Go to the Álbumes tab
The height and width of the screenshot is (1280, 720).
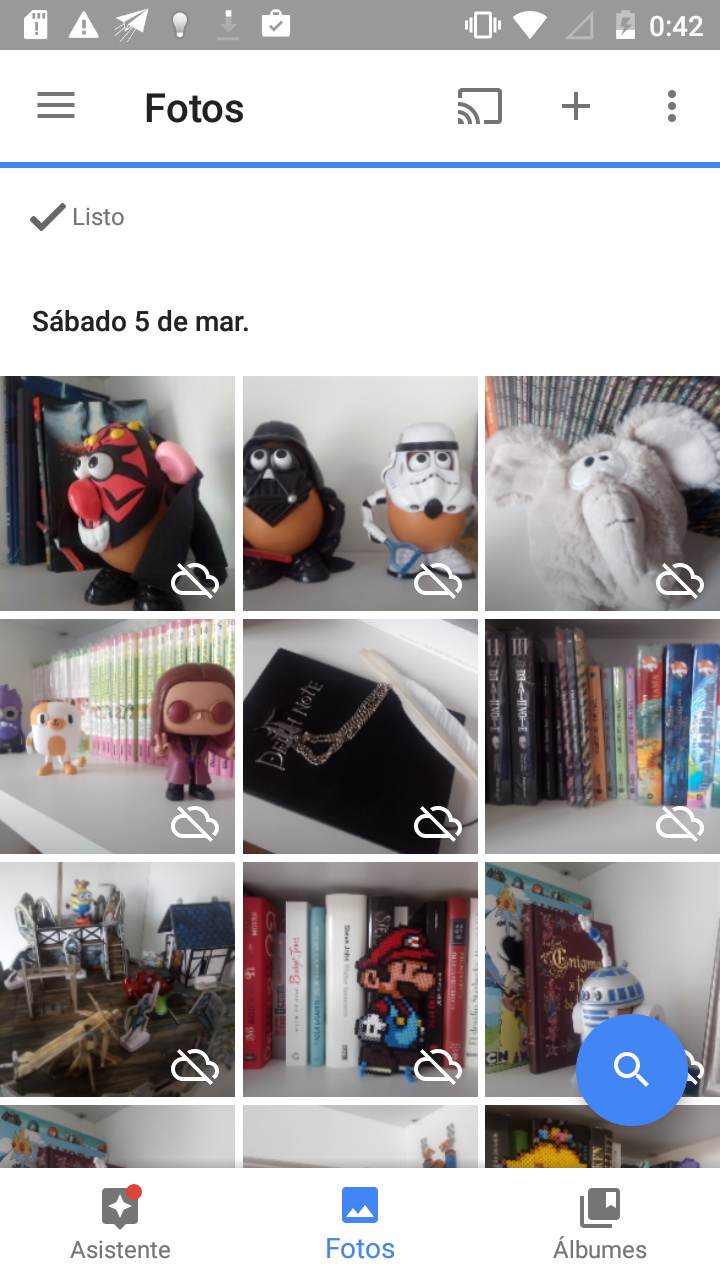(600, 1224)
